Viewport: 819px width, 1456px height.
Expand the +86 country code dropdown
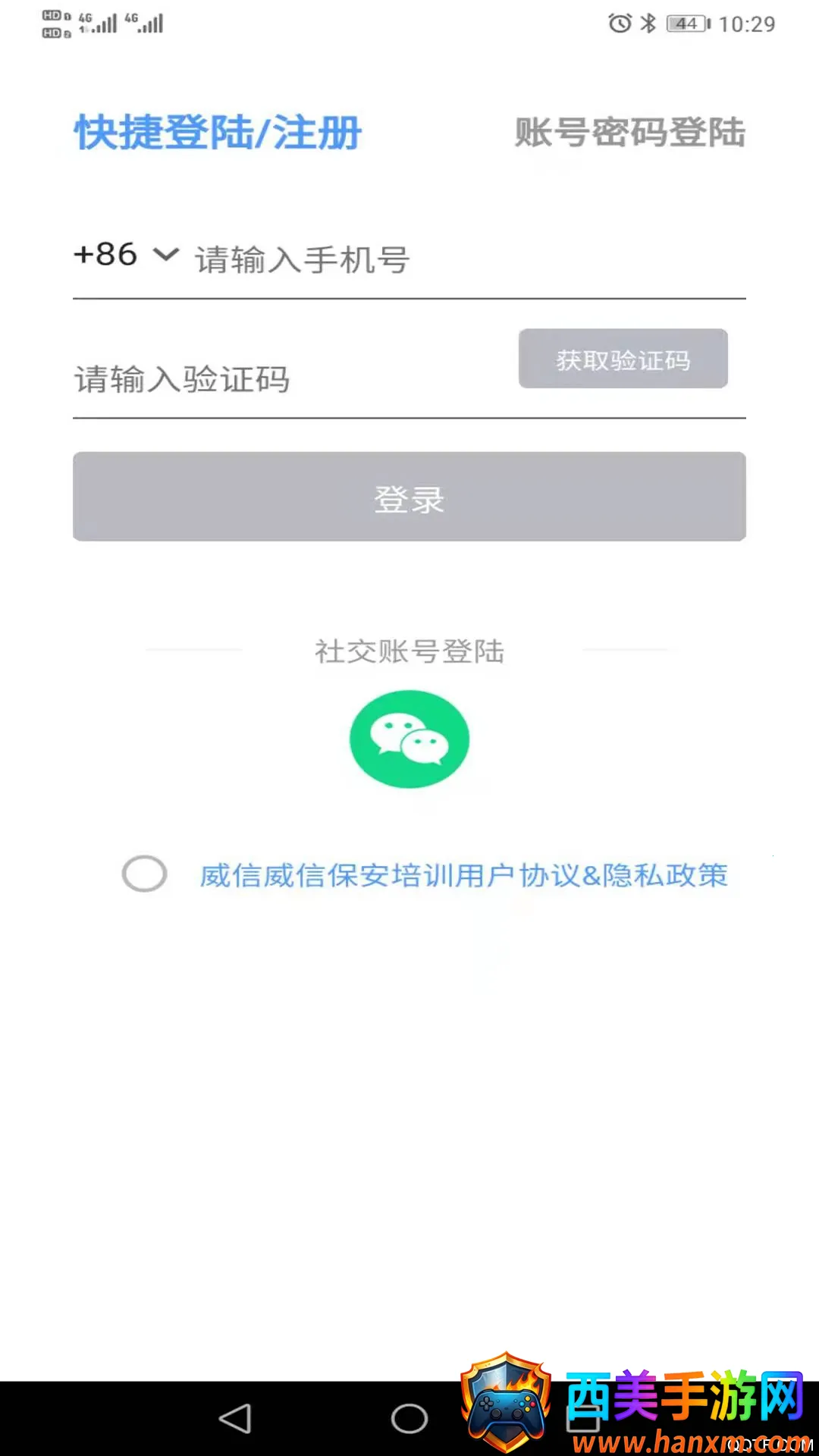click(x=126, y=255)
